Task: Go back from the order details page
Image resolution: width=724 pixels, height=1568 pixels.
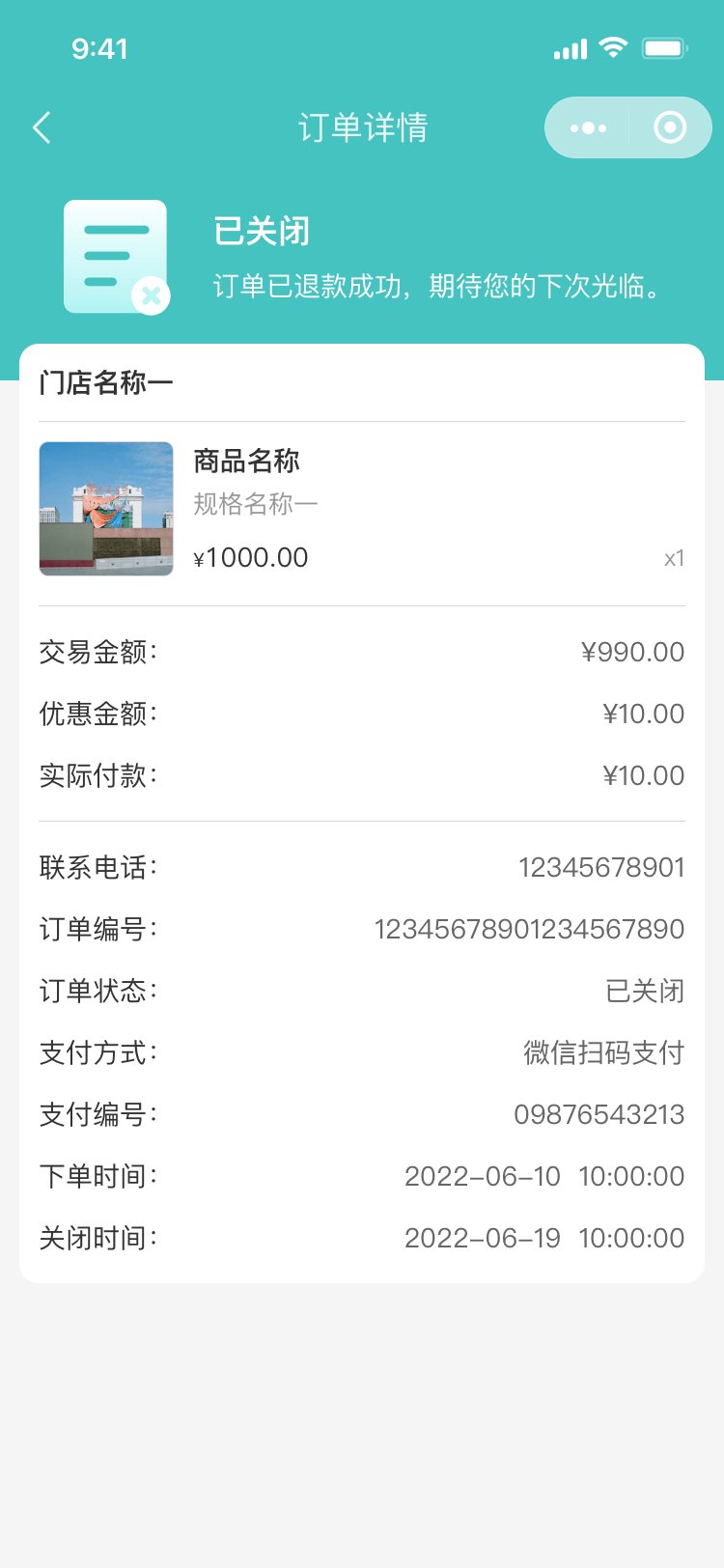Action: 42,127
